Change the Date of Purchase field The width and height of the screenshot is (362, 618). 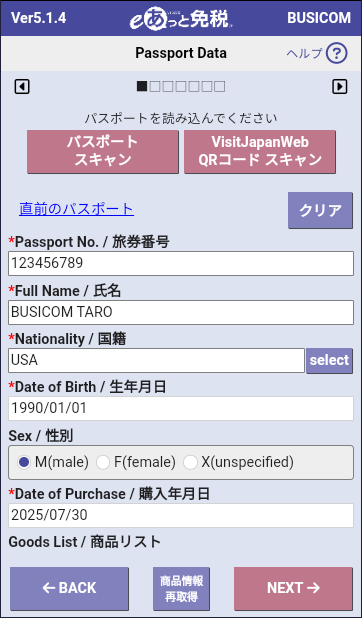[x=181, y=515]
